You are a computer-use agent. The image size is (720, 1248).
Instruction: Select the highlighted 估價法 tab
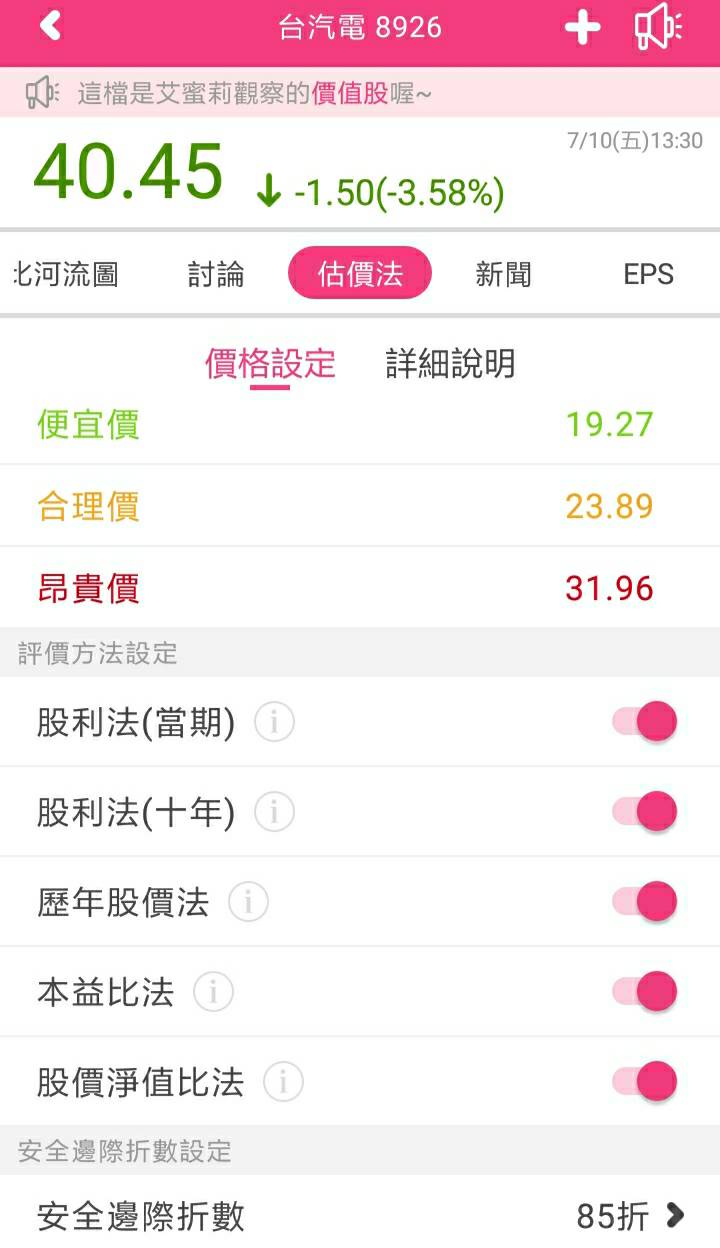pos(360,273)
